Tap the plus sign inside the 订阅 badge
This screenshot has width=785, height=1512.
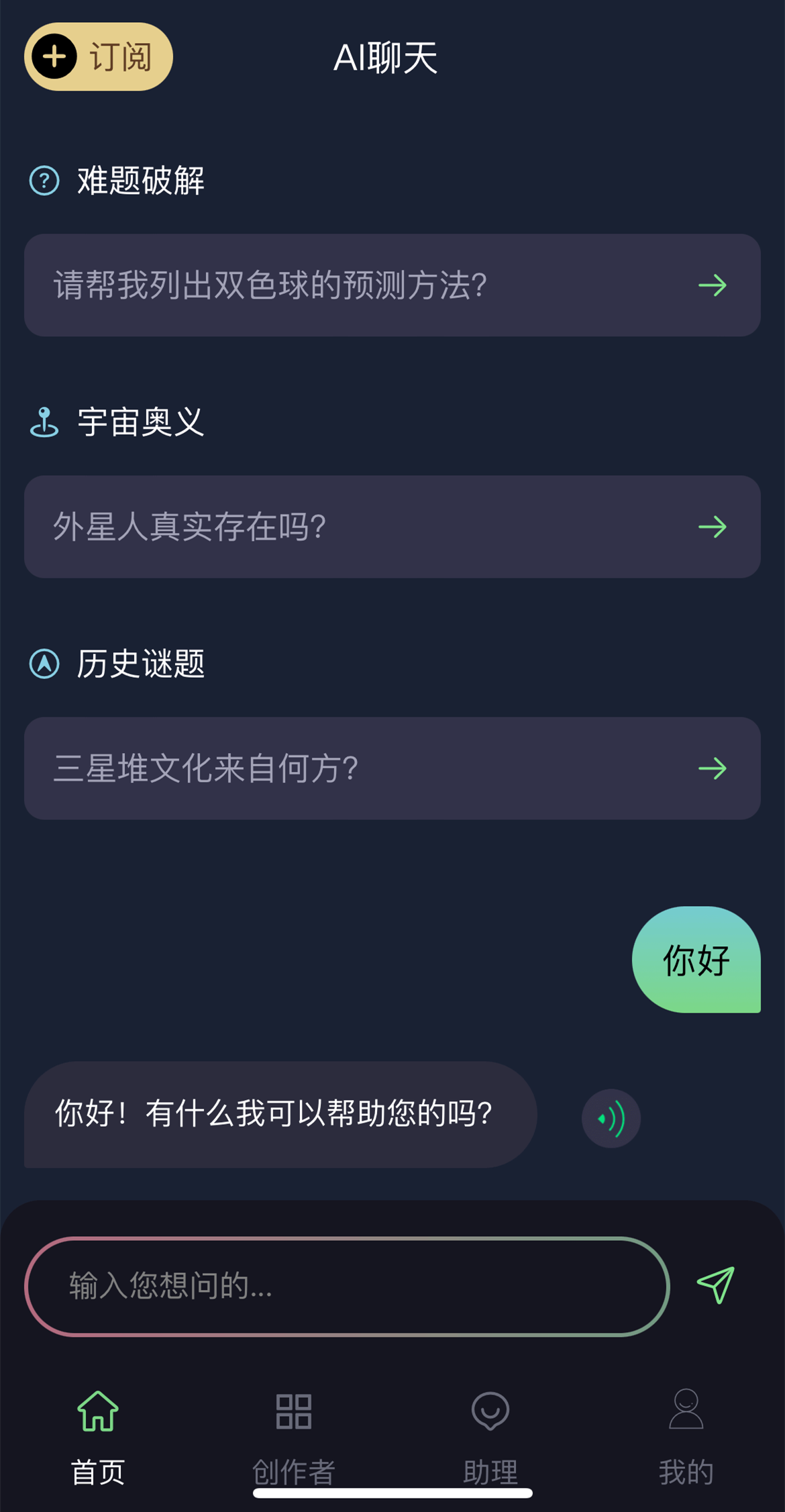point(54,56)
